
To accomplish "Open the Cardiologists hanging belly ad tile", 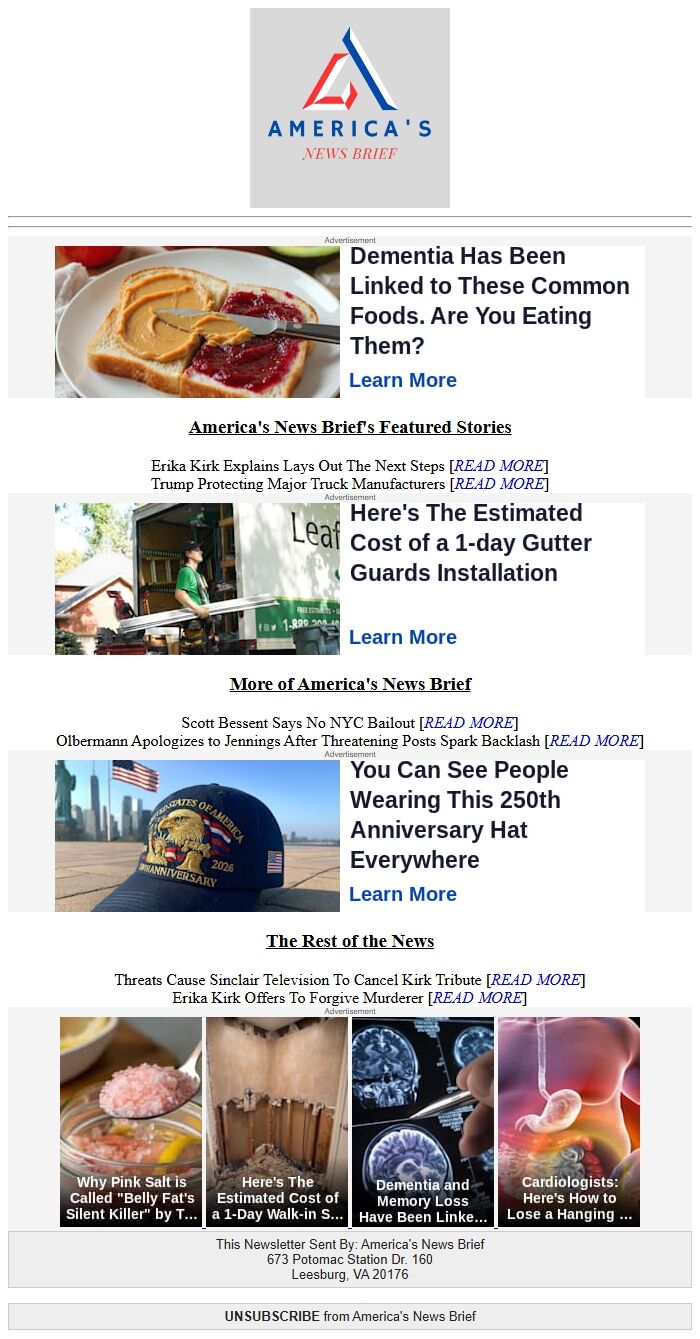I will [x=569, y=1121].
